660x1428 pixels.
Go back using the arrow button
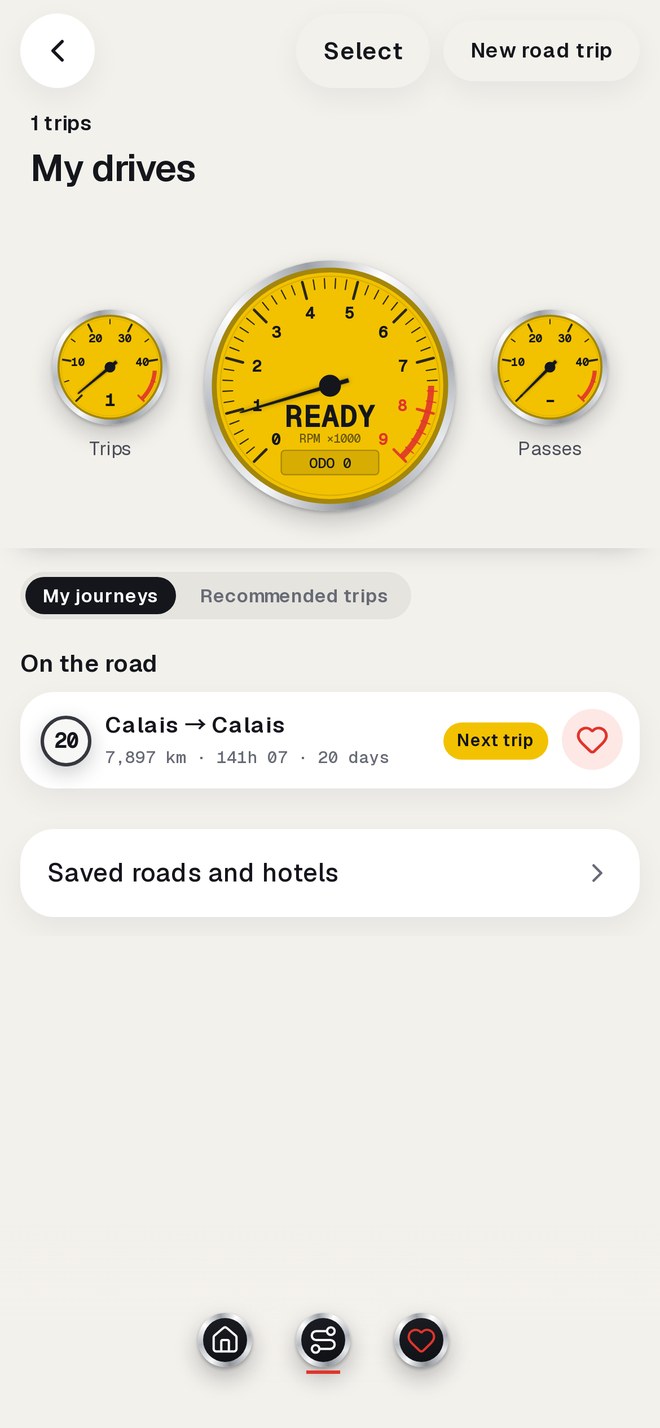[x=57, y=51]
